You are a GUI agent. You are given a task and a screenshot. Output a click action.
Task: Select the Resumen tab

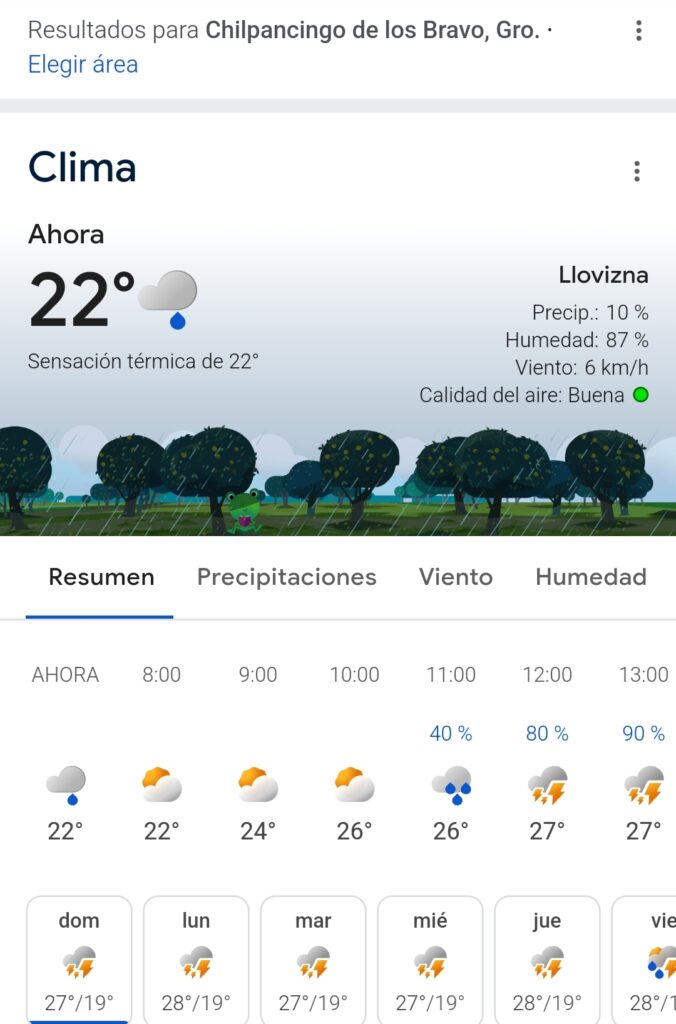[x=101, y=577]
